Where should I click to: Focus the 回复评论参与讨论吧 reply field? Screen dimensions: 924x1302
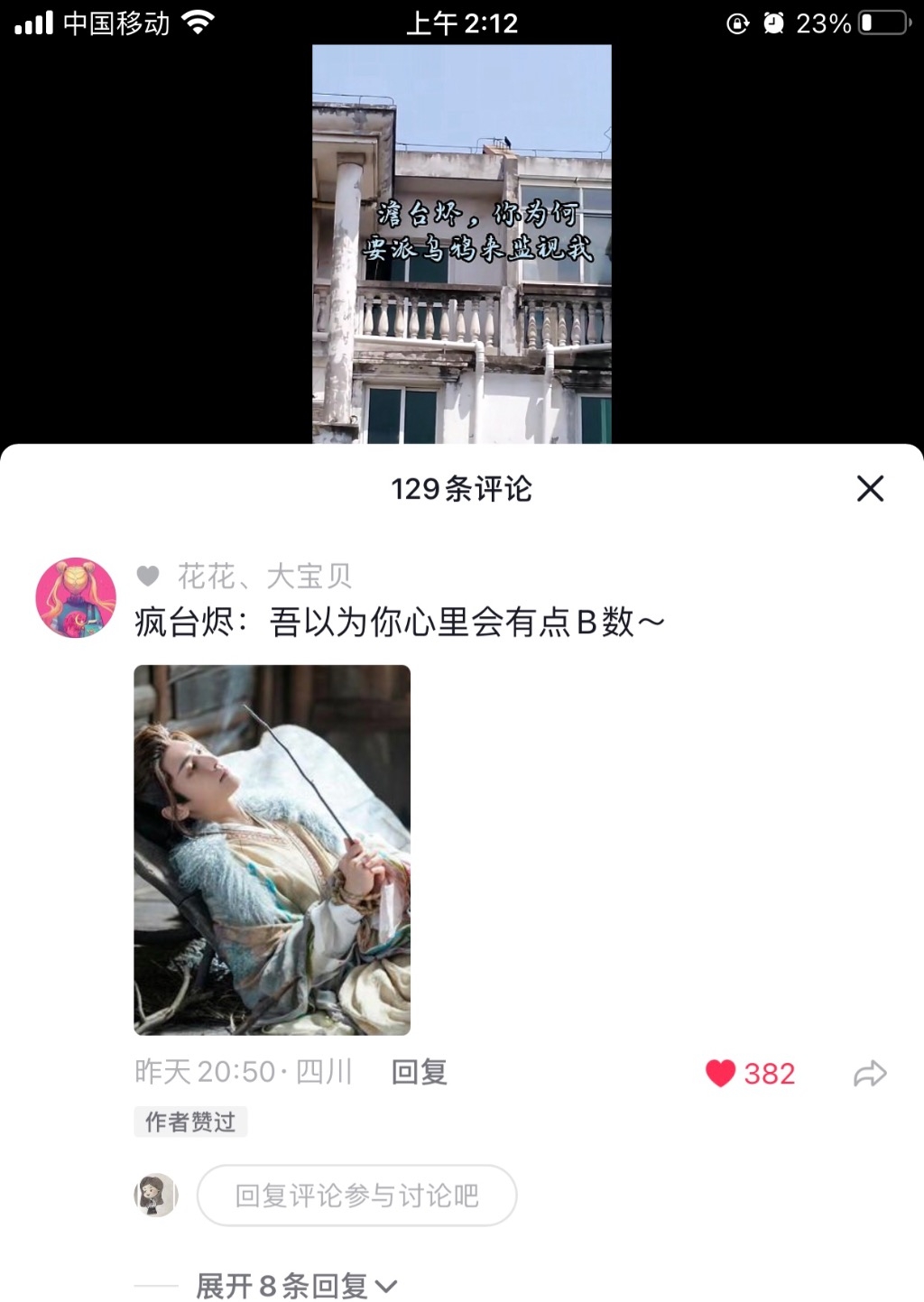pyautogui.click(x=356, y=1196)
